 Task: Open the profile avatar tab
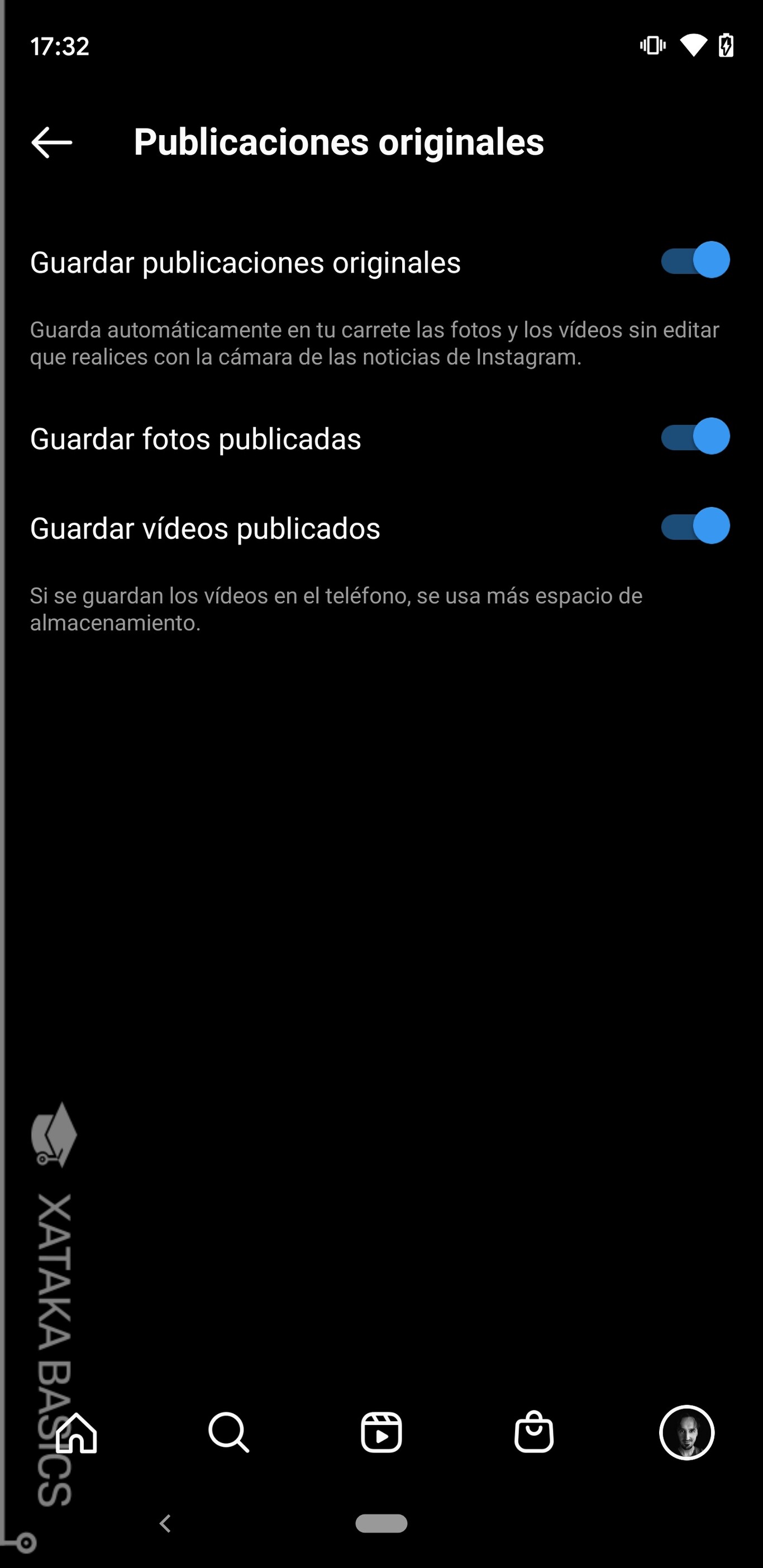(687, 1433)
